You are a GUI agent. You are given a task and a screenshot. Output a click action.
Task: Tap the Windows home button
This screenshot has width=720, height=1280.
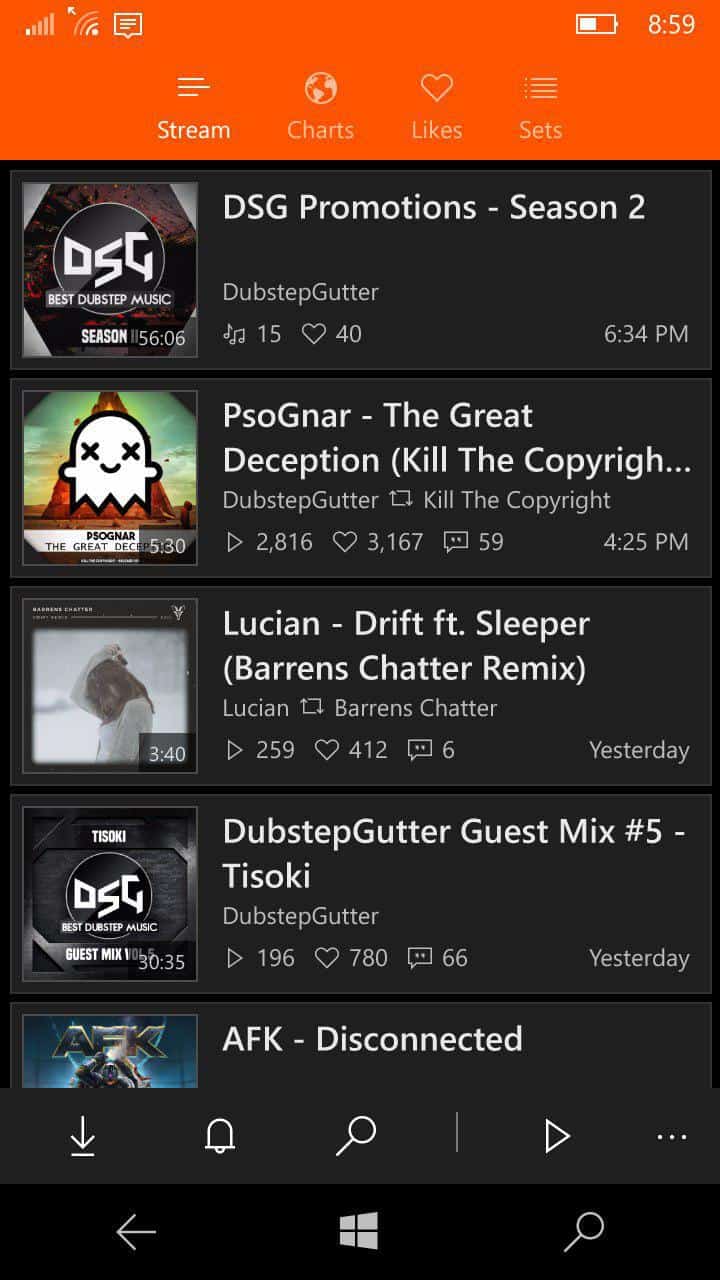point(358,1231)
